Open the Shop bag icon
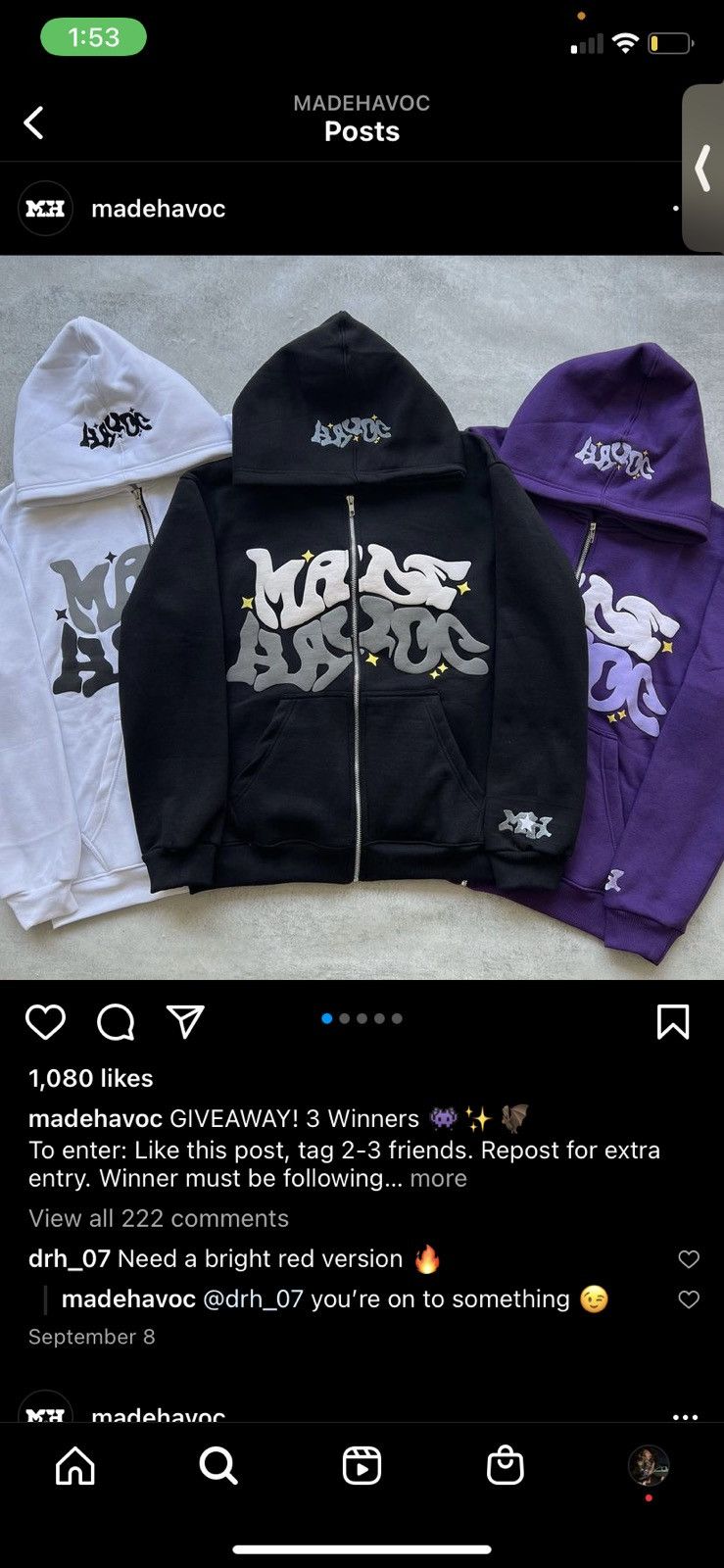Screen dimensions: 724x1568 point(506,1467)
